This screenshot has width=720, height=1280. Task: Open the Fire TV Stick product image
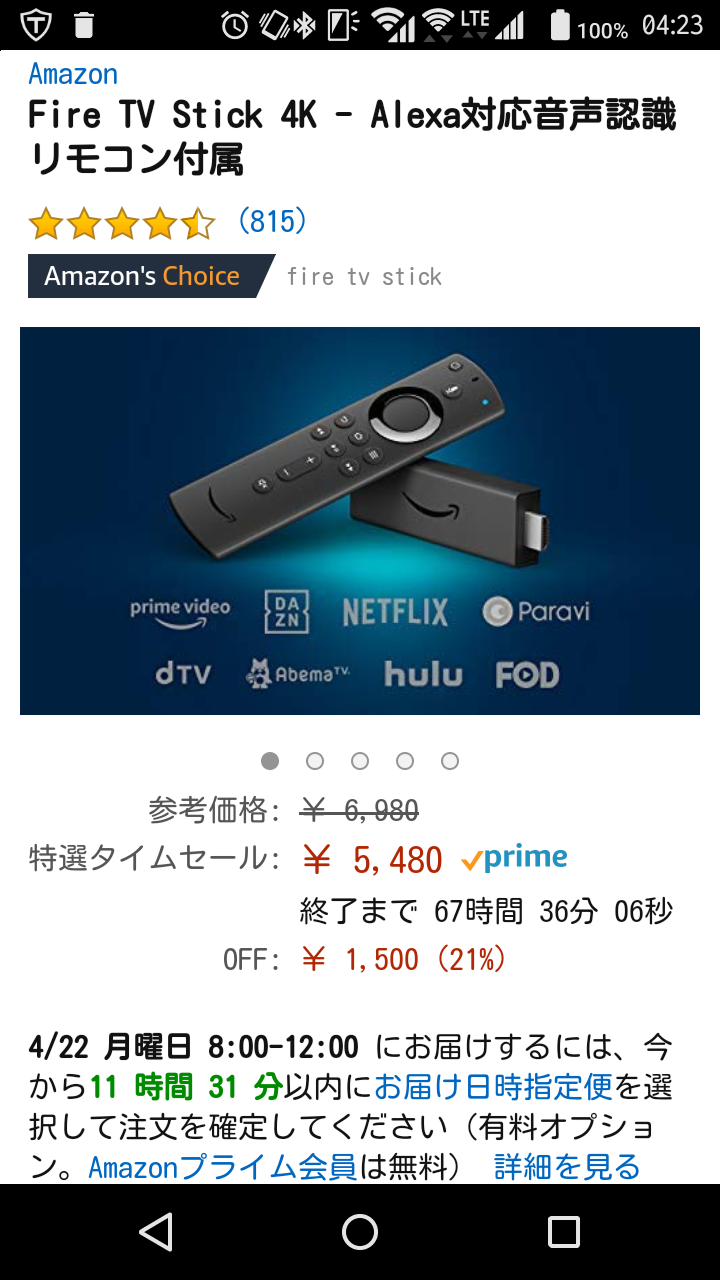tap(360, 520)
